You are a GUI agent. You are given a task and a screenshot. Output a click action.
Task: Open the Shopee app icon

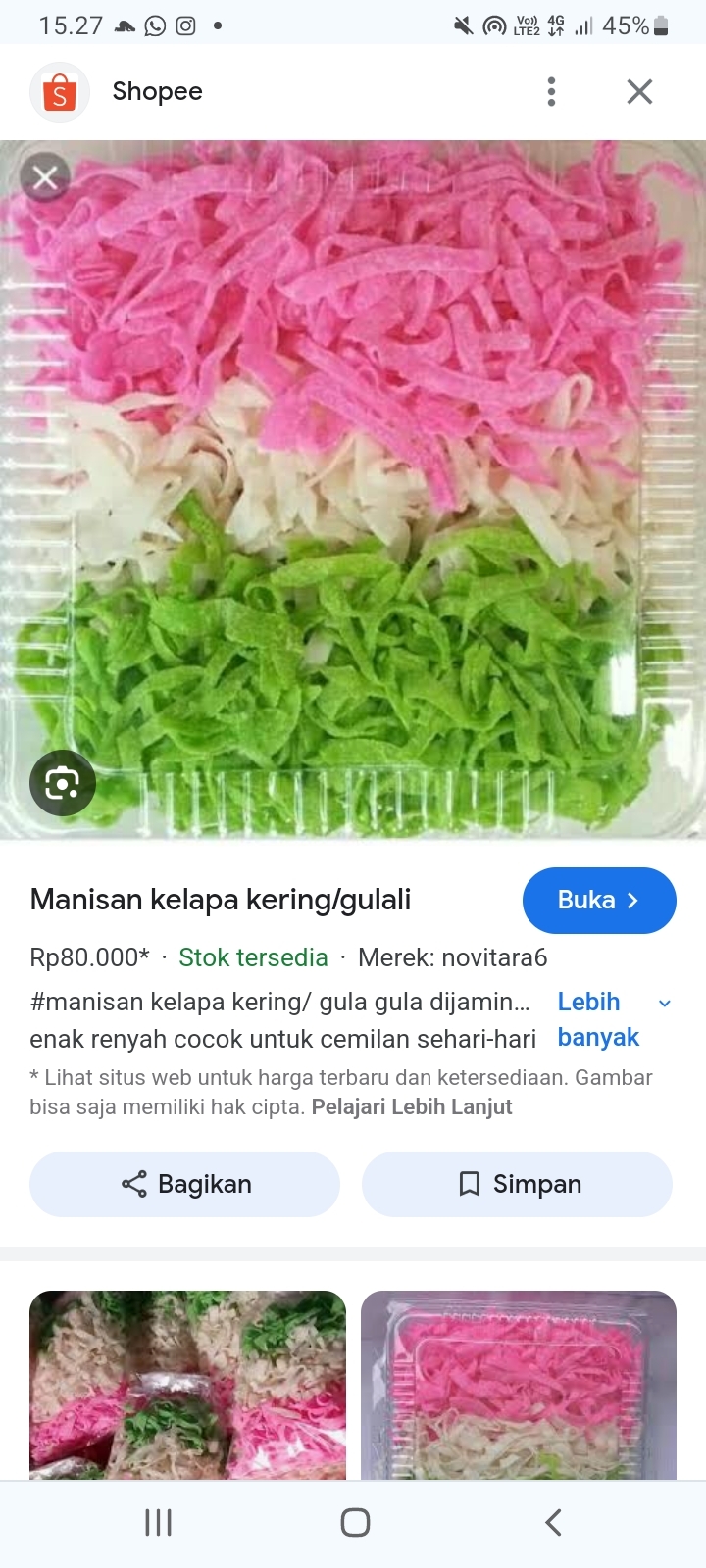(x=59, y=91)
